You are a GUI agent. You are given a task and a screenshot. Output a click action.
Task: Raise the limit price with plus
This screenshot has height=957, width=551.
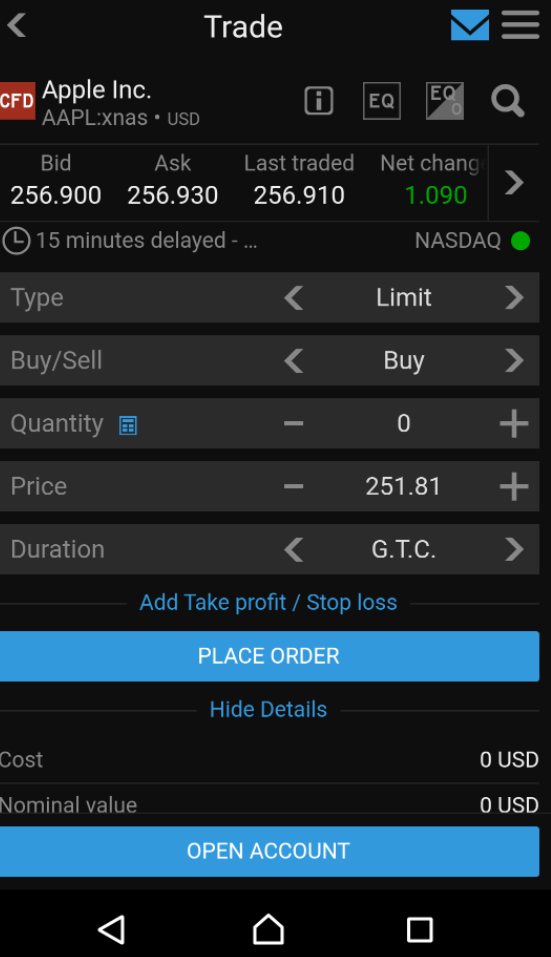pos(514,486)
